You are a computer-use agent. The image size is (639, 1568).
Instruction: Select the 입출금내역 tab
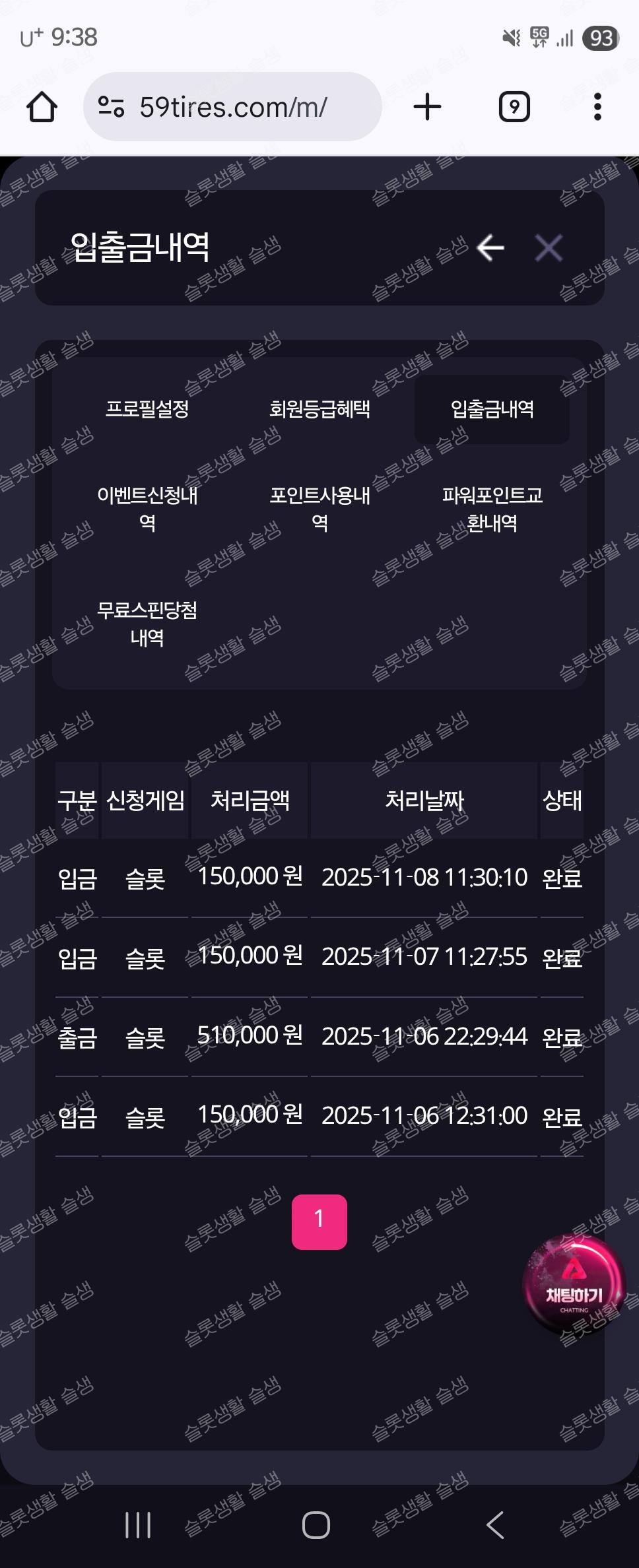coord(492,409)
